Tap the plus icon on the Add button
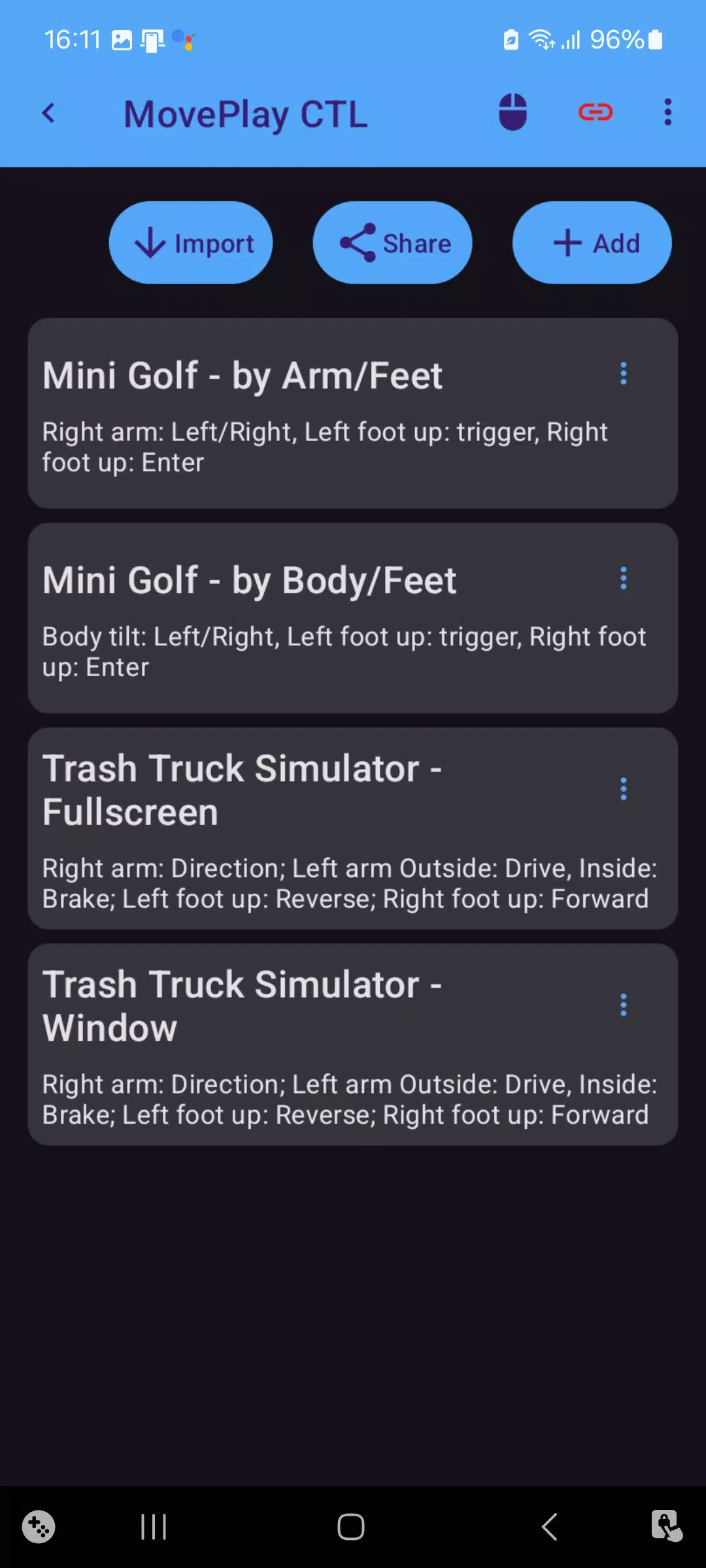This screenshot has width=706, height=1568. click(x=567, y=242)
